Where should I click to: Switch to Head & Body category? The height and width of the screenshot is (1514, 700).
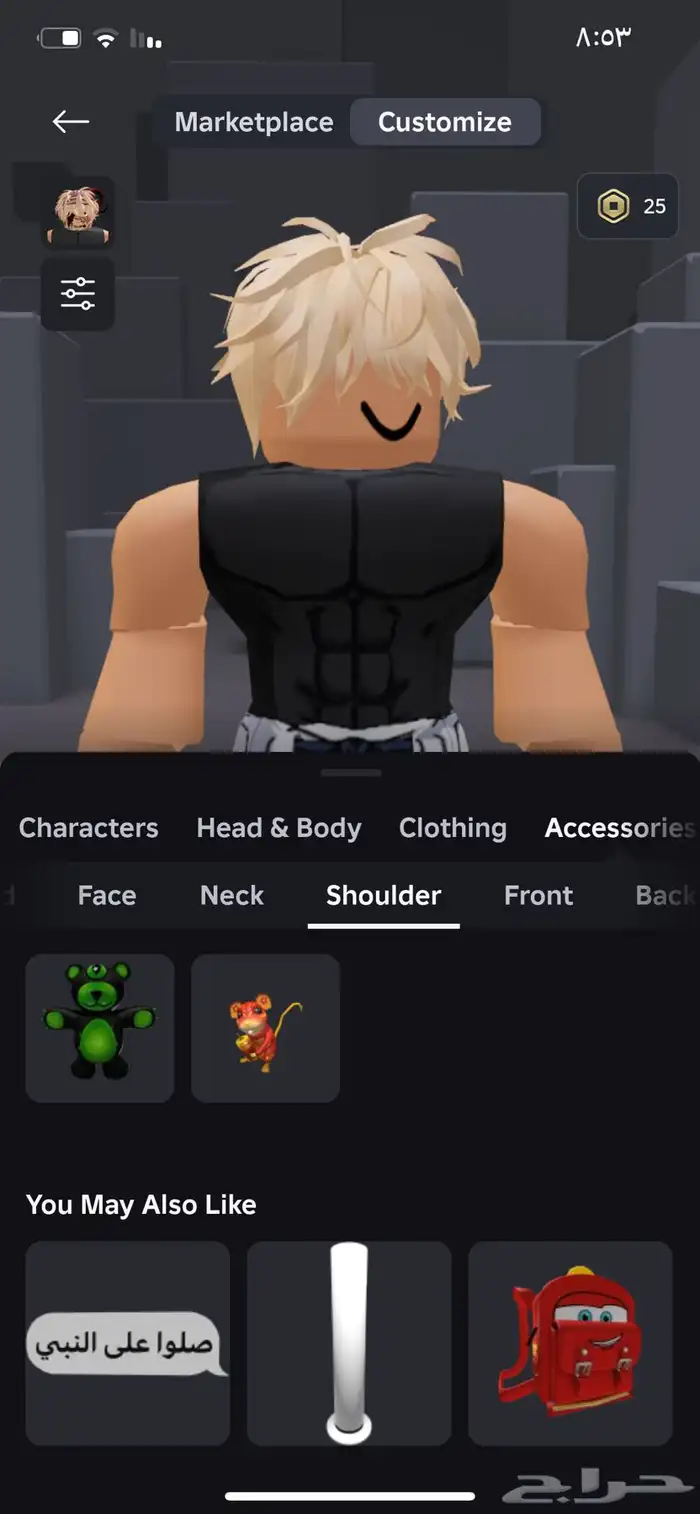tap(279, 828)
